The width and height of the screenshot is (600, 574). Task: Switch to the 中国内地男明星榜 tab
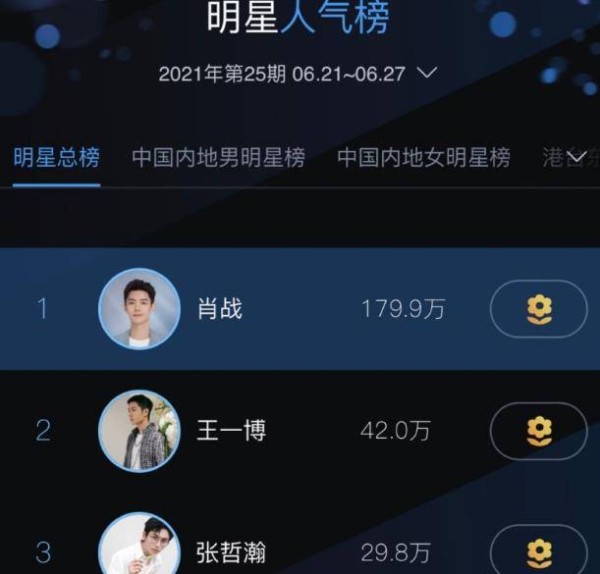point(218,158)
